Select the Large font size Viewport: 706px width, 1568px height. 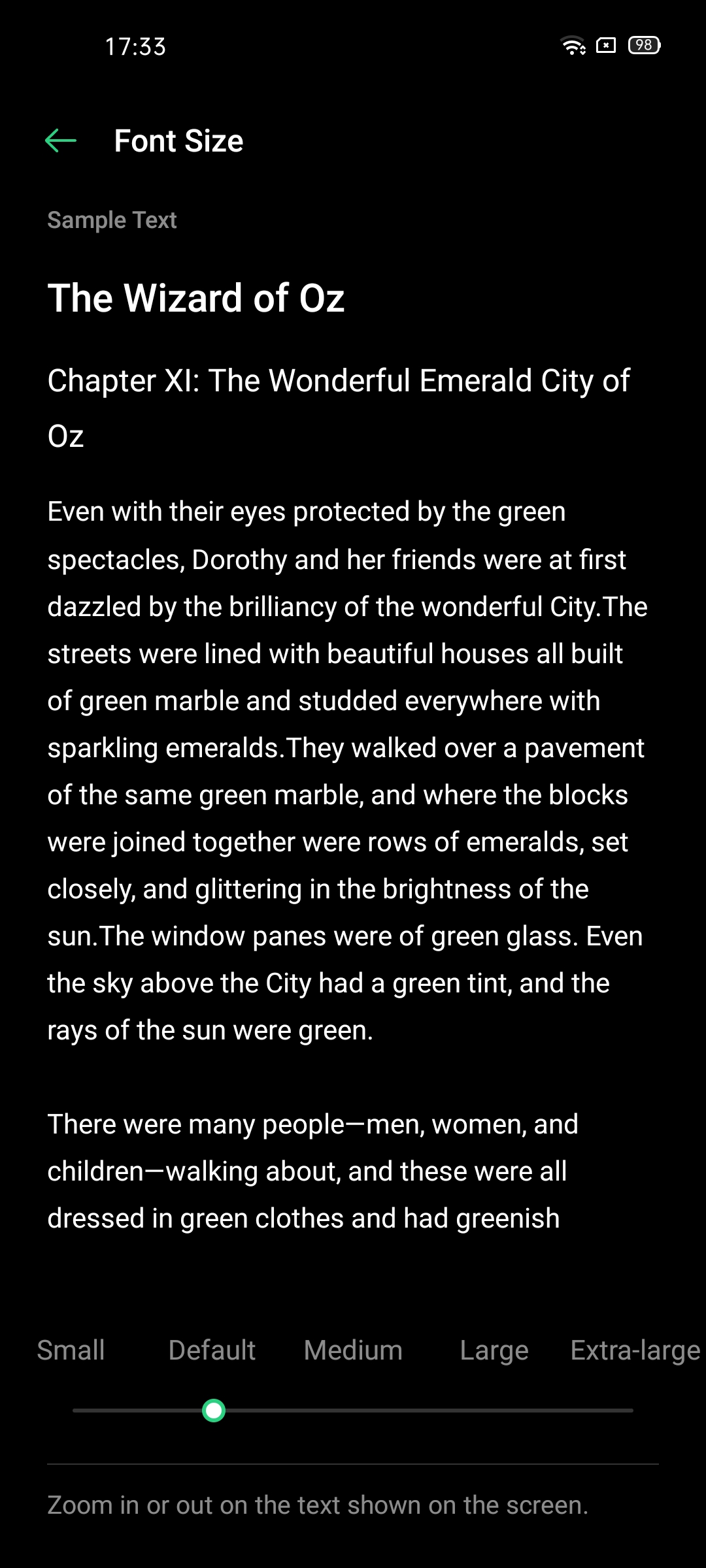pos(494,1350)
